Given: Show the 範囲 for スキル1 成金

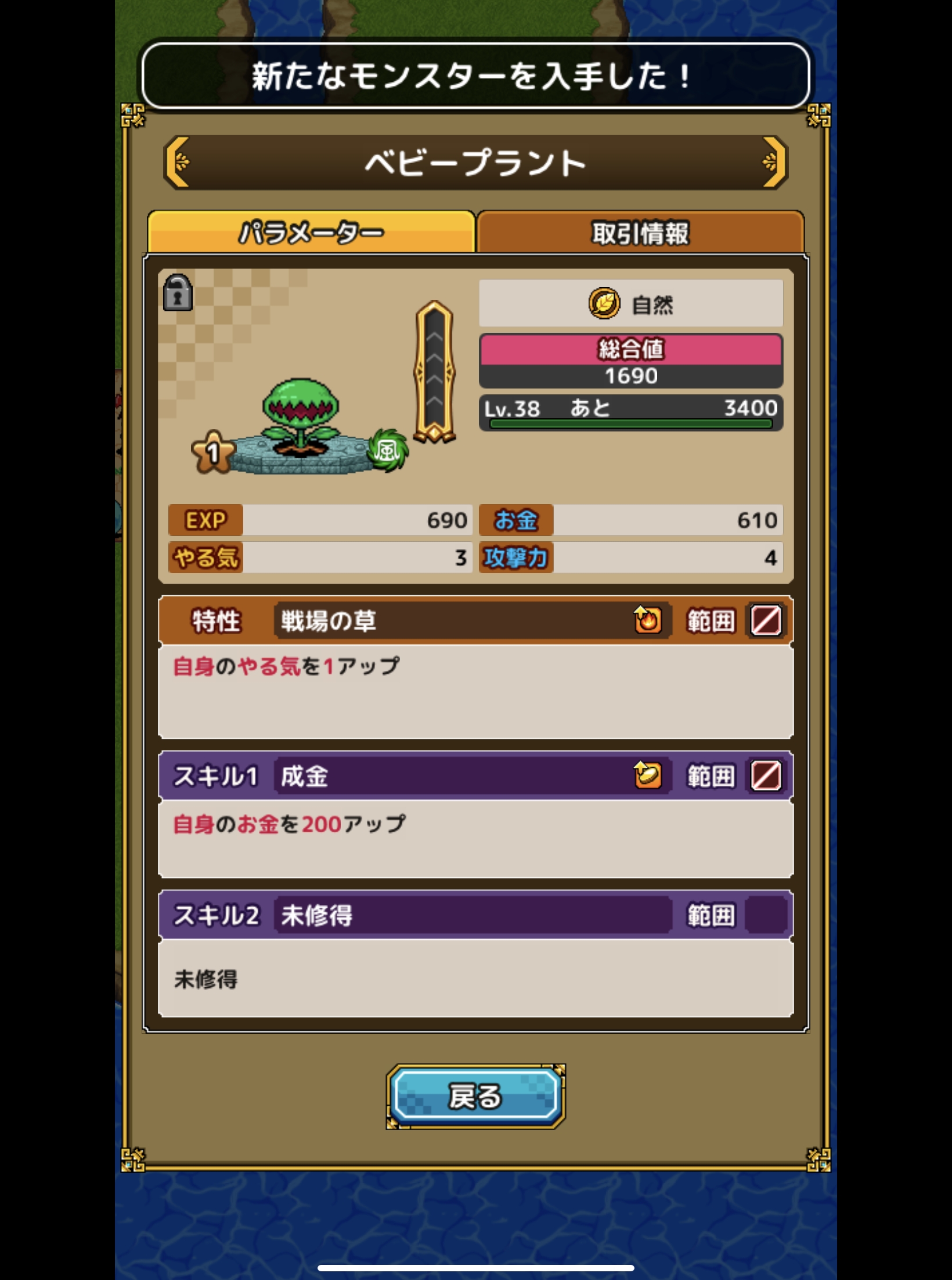Looking at the screenshot, I should 766,776.
